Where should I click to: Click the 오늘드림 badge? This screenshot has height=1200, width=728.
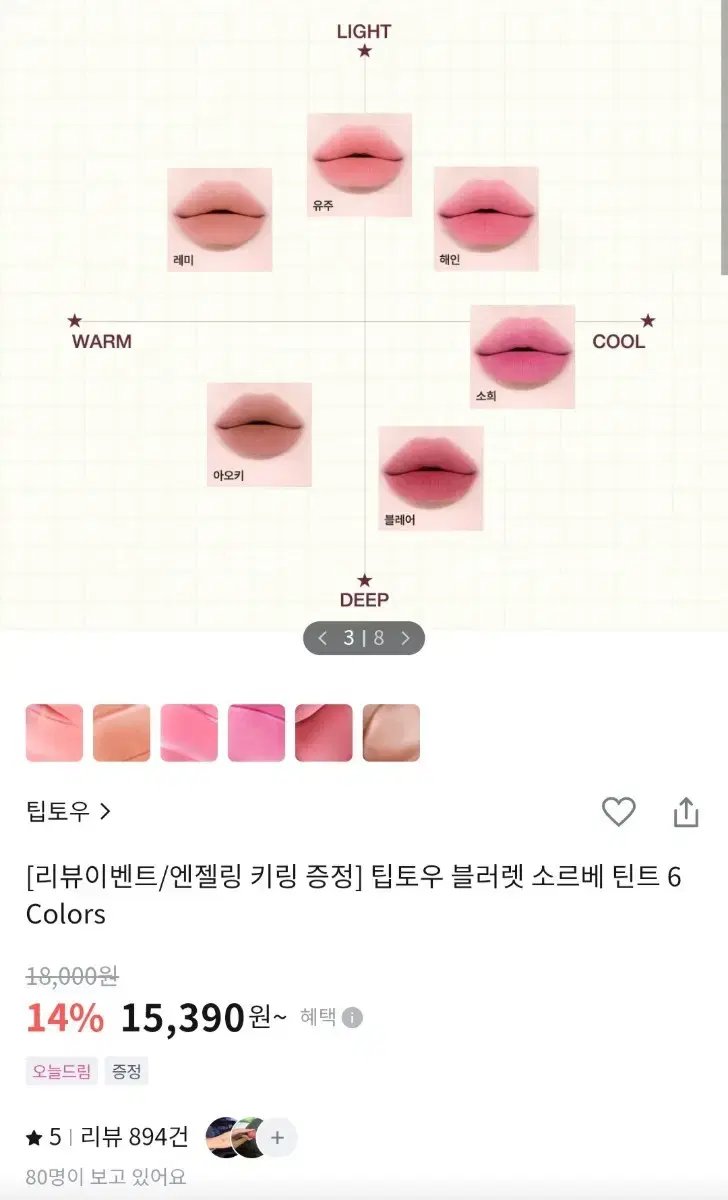tap(60, 1071)
